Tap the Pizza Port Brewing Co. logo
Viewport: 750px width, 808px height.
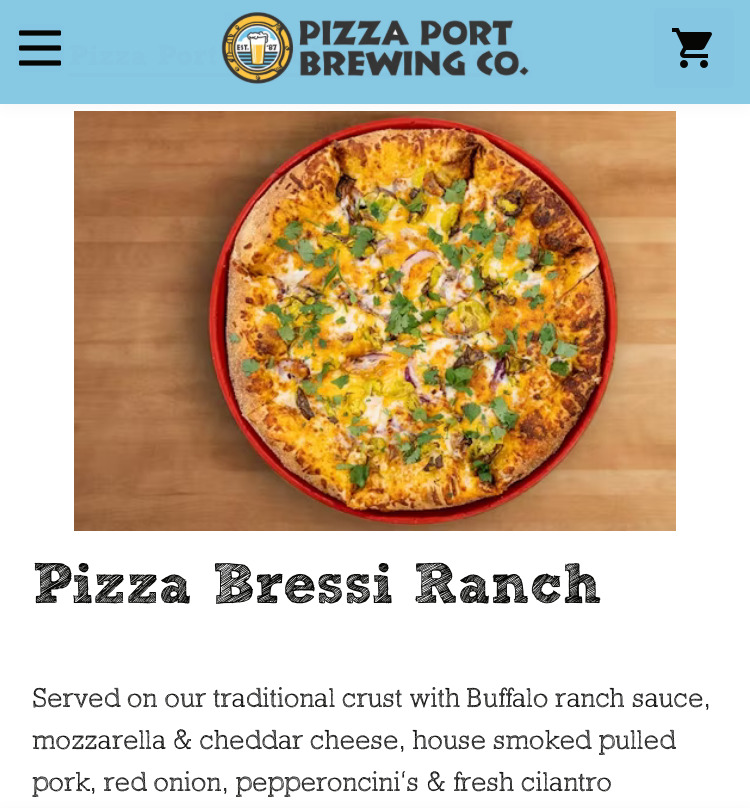375,48
